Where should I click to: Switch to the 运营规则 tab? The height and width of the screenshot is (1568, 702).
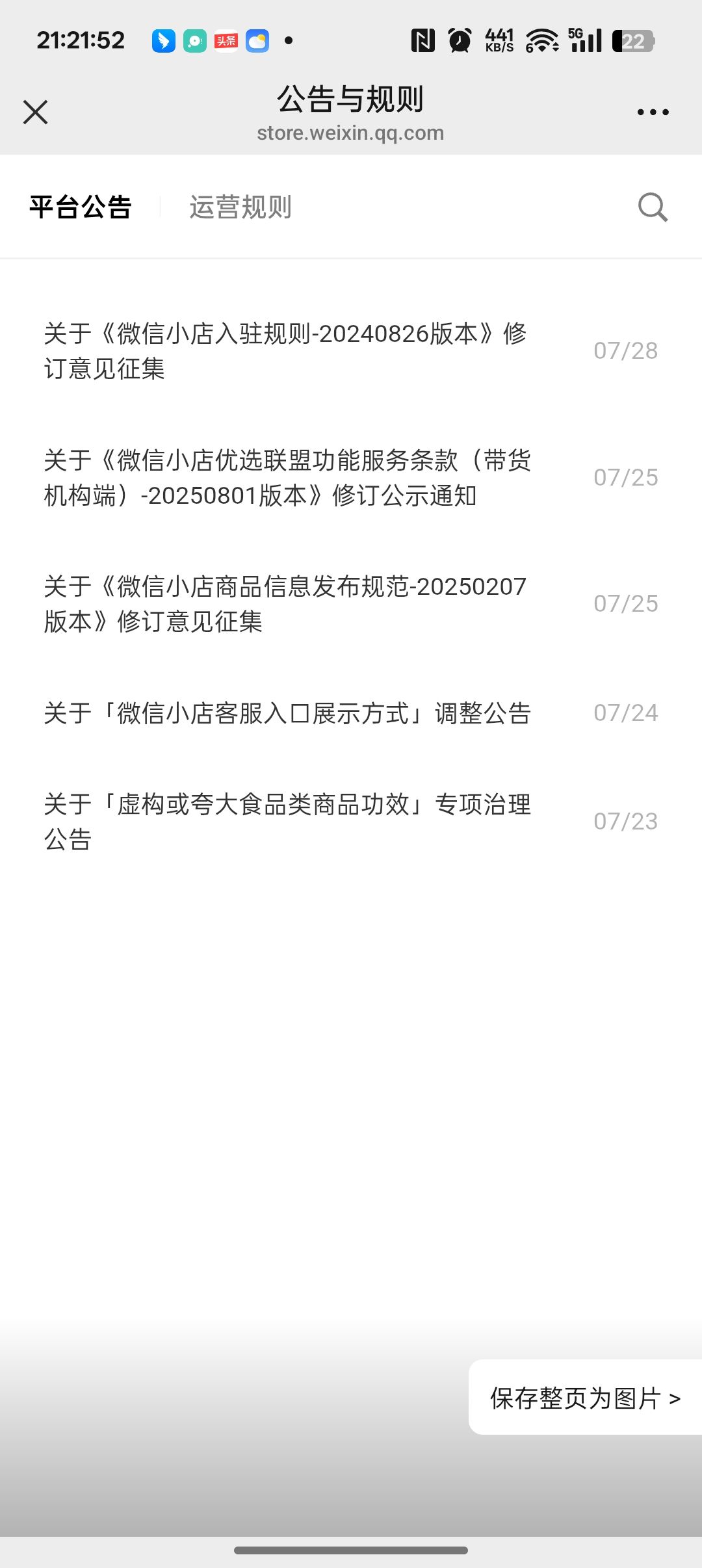tap(240, 207)
